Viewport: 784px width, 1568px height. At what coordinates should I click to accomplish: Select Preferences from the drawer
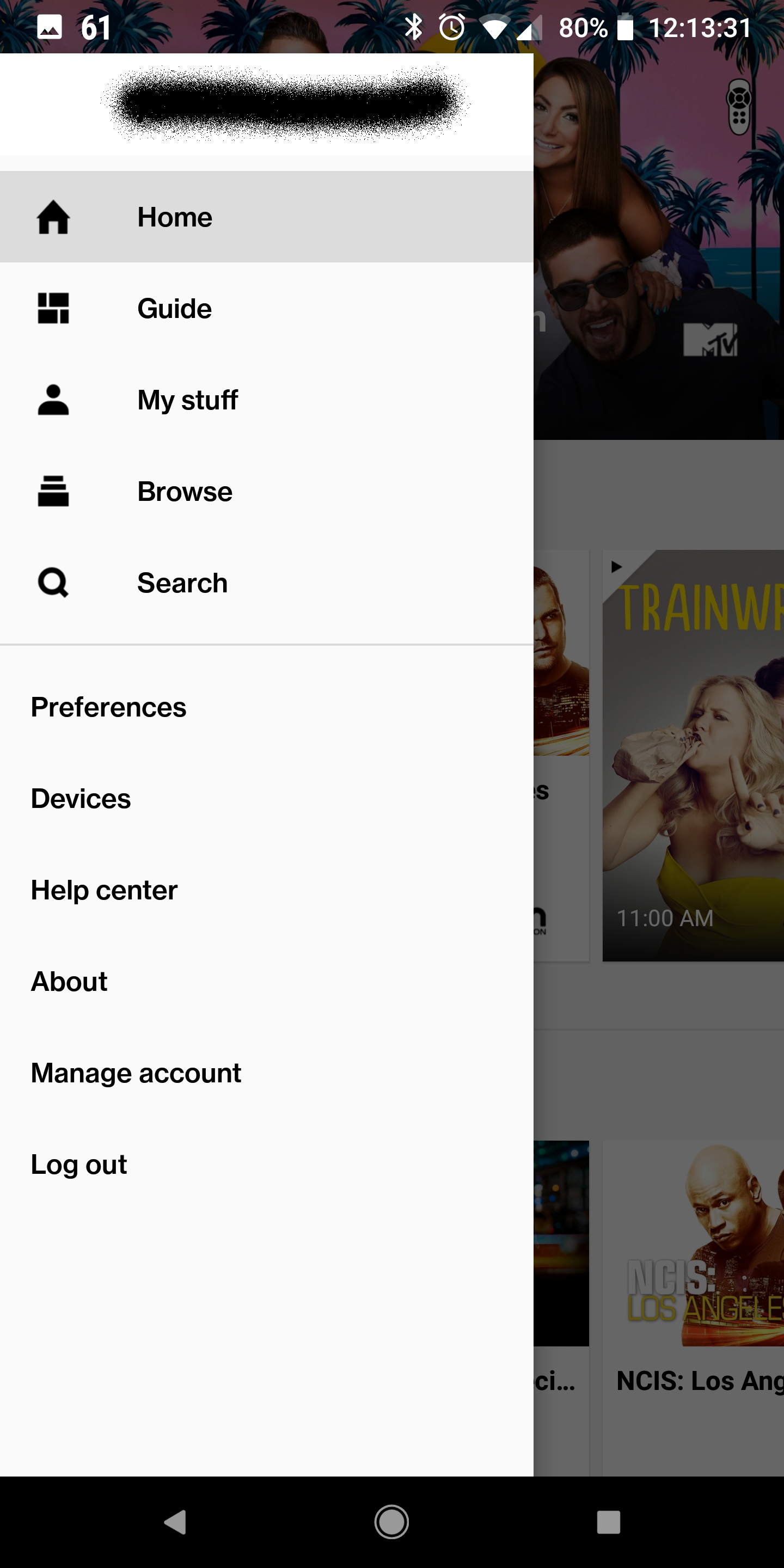[x=108, y=707]
